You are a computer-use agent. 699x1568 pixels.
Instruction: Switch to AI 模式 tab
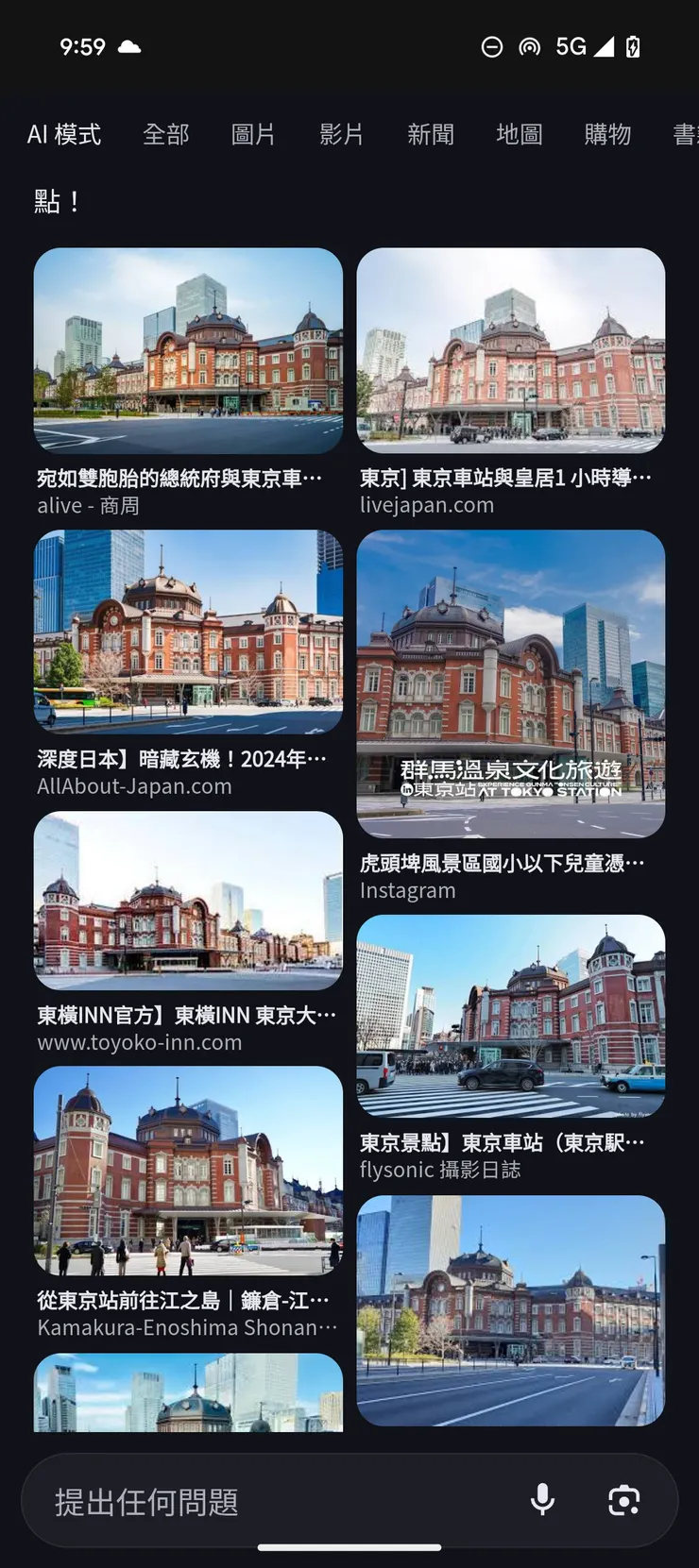(63, 135)
